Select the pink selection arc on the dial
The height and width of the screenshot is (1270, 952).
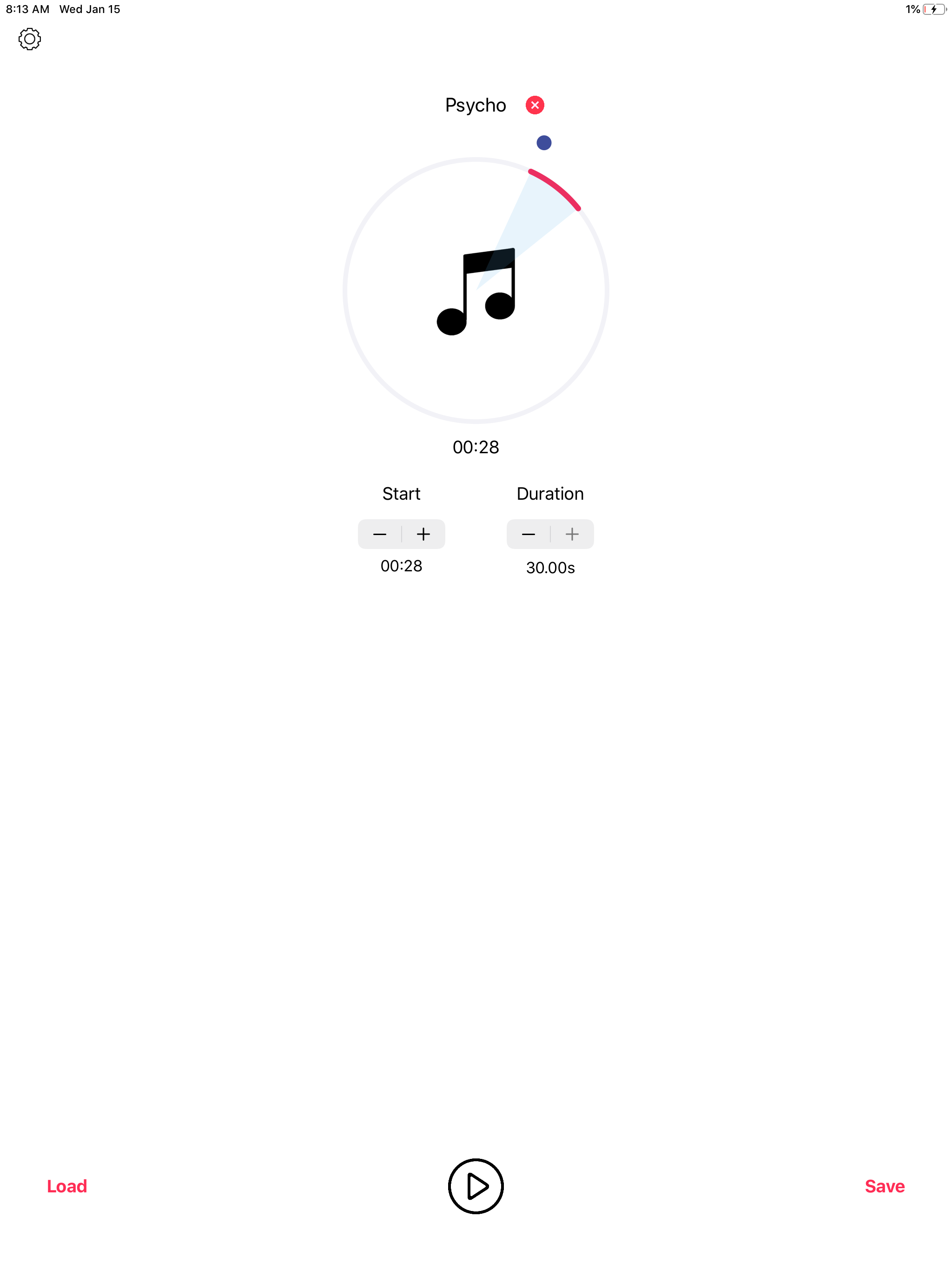click(555, 185)
